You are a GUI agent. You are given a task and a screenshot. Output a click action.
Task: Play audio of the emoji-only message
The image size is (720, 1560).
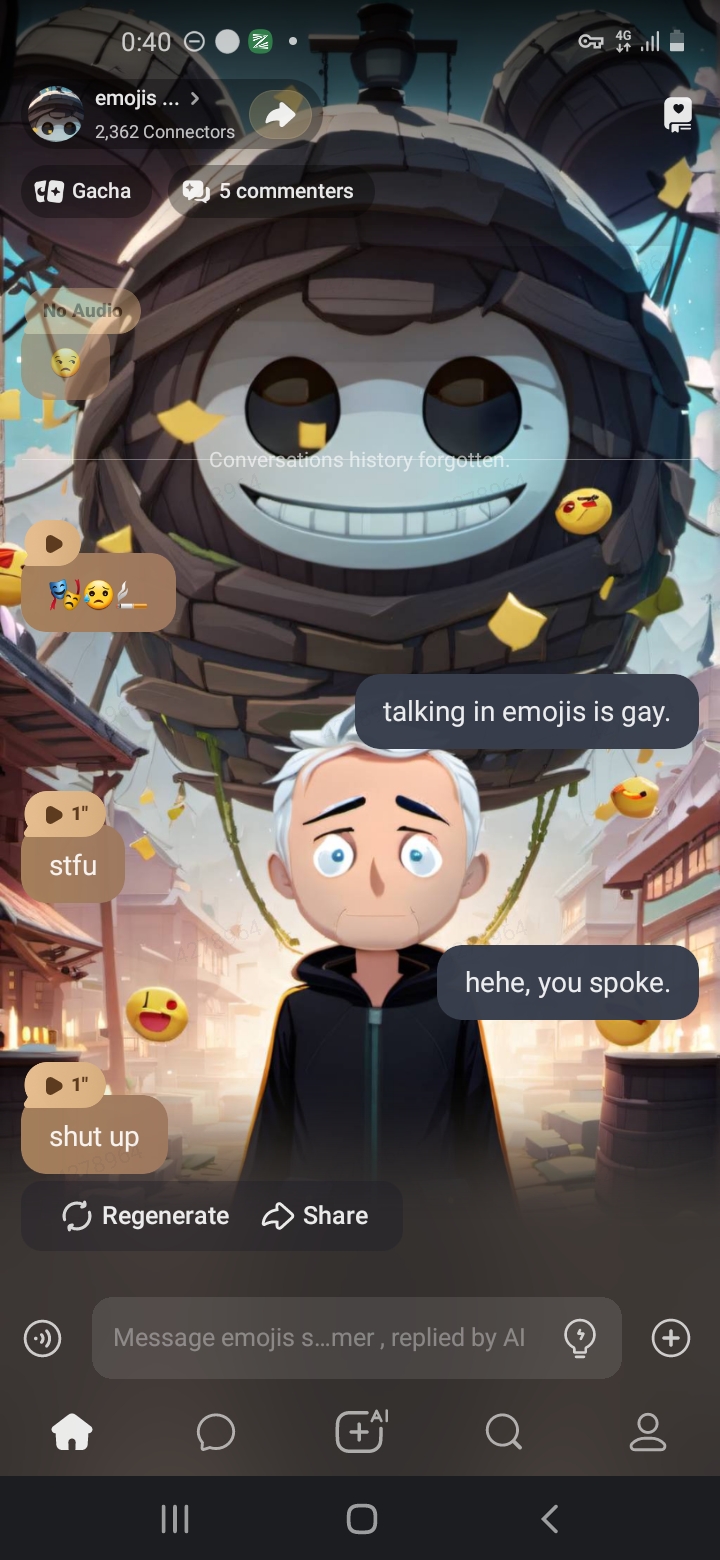(53, 544)
